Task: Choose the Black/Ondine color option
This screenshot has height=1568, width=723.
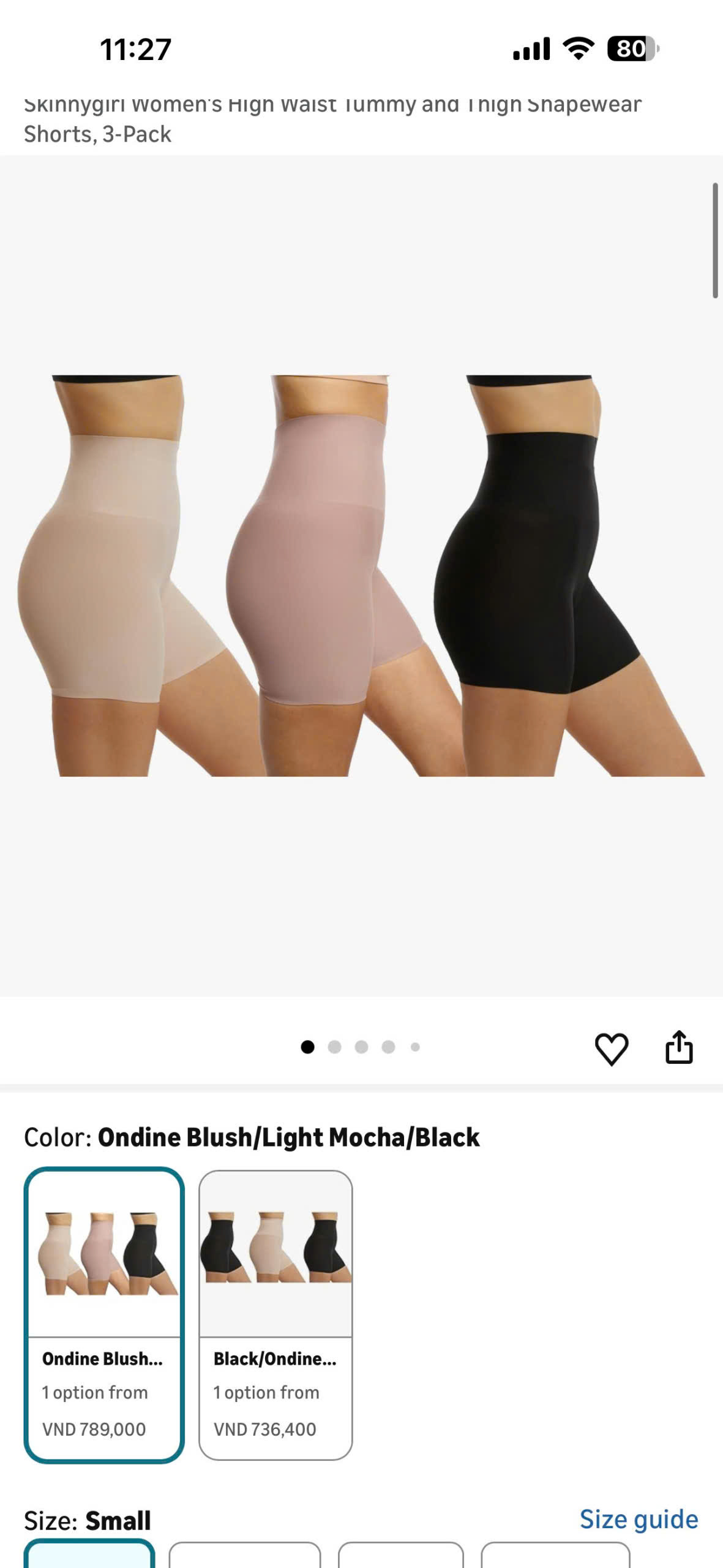Action: [275, 1314]
